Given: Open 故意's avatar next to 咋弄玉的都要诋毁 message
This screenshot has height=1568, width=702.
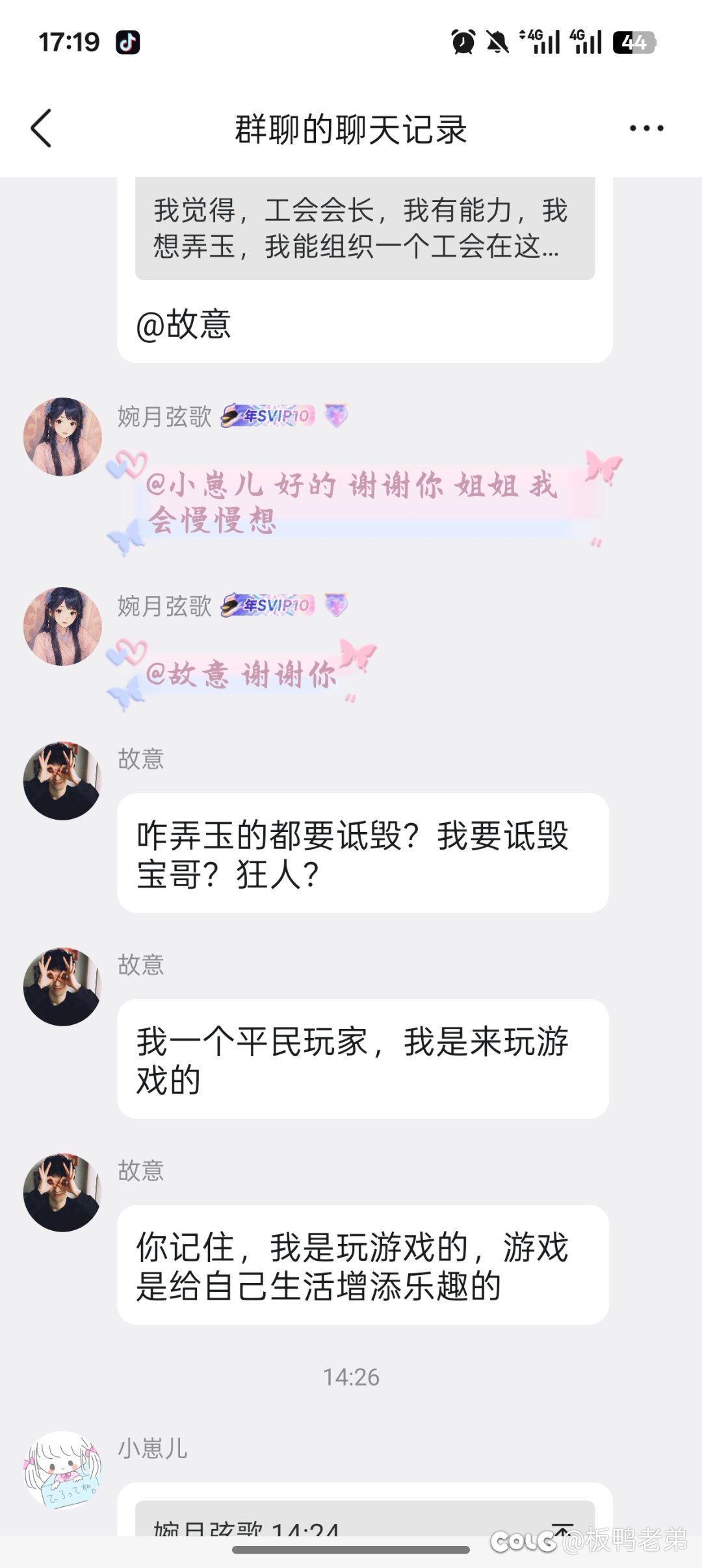Looking at the screenshot, I should pos(62,781).
